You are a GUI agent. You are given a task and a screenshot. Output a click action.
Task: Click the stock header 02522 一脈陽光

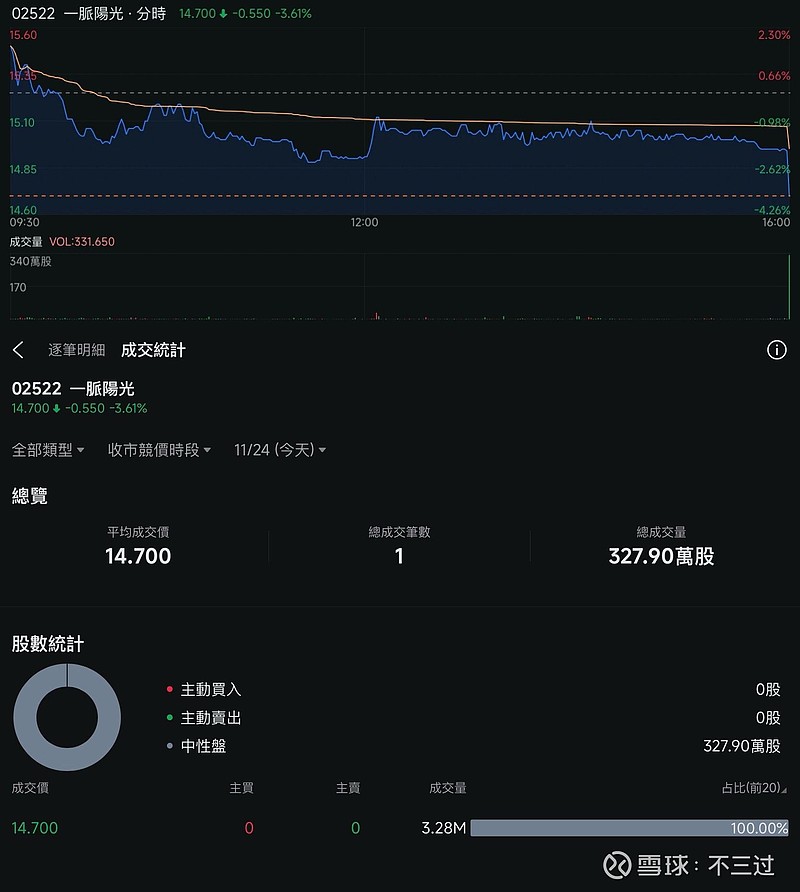click(72, 388)
